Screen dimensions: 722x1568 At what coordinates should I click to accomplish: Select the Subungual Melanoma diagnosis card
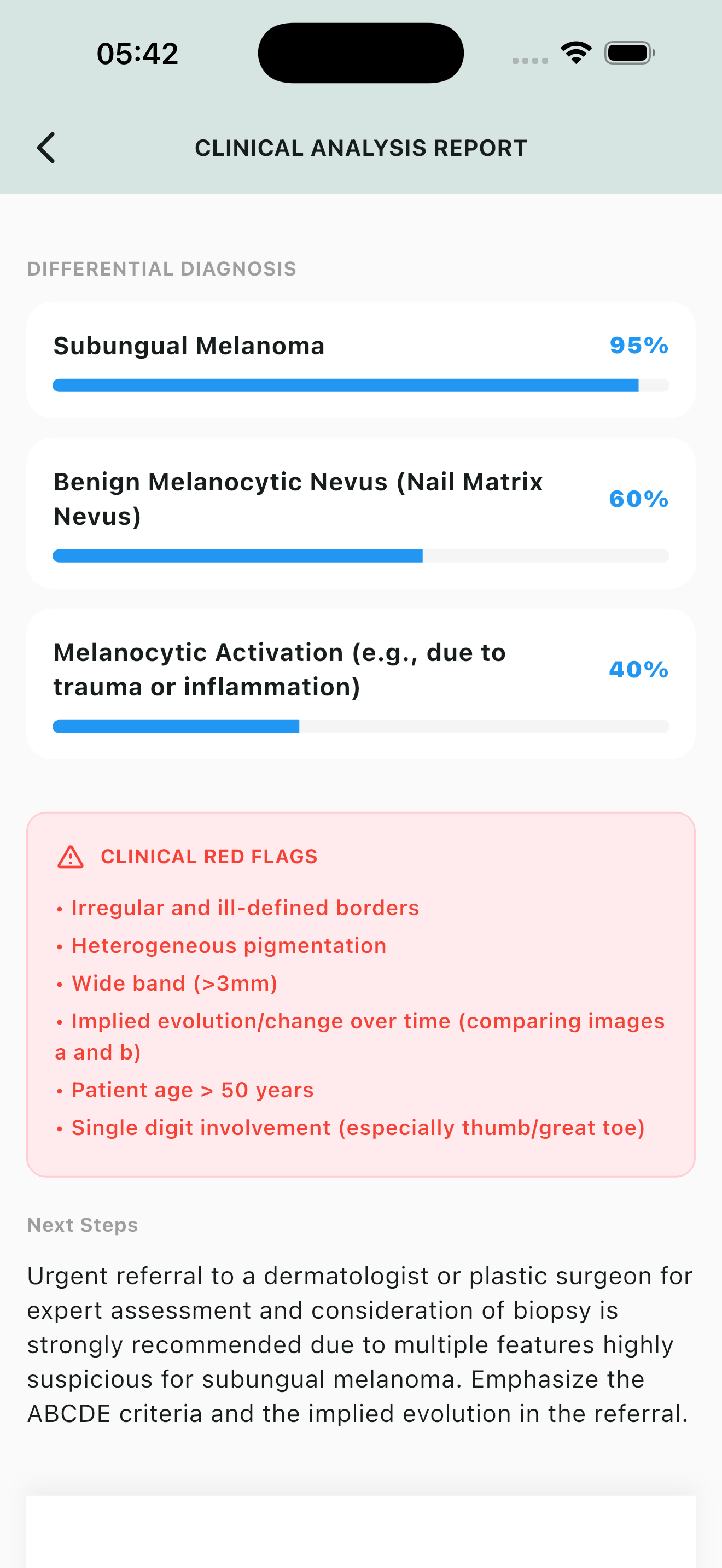coord(361,360)
